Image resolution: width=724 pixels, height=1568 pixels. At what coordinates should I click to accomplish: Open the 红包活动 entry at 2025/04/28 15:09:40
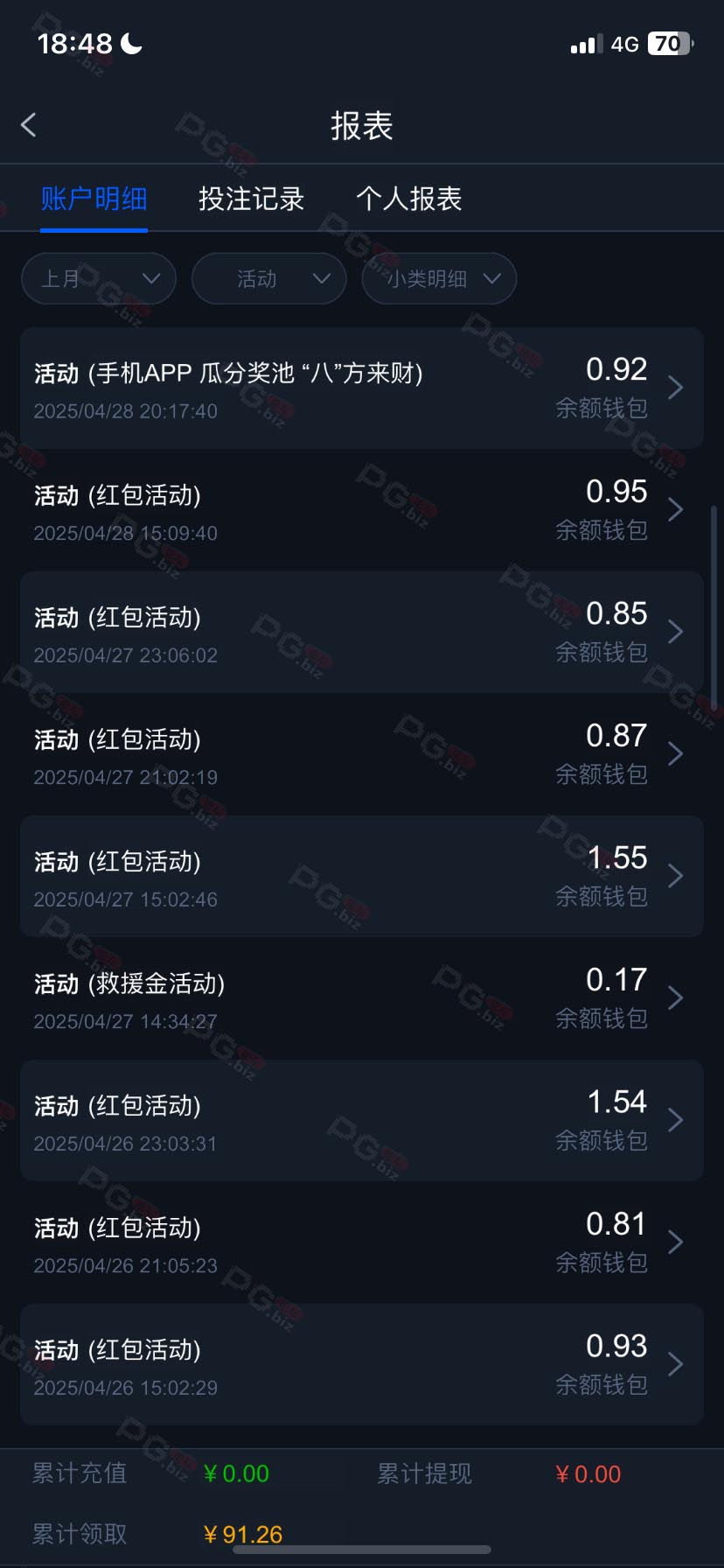362,510
